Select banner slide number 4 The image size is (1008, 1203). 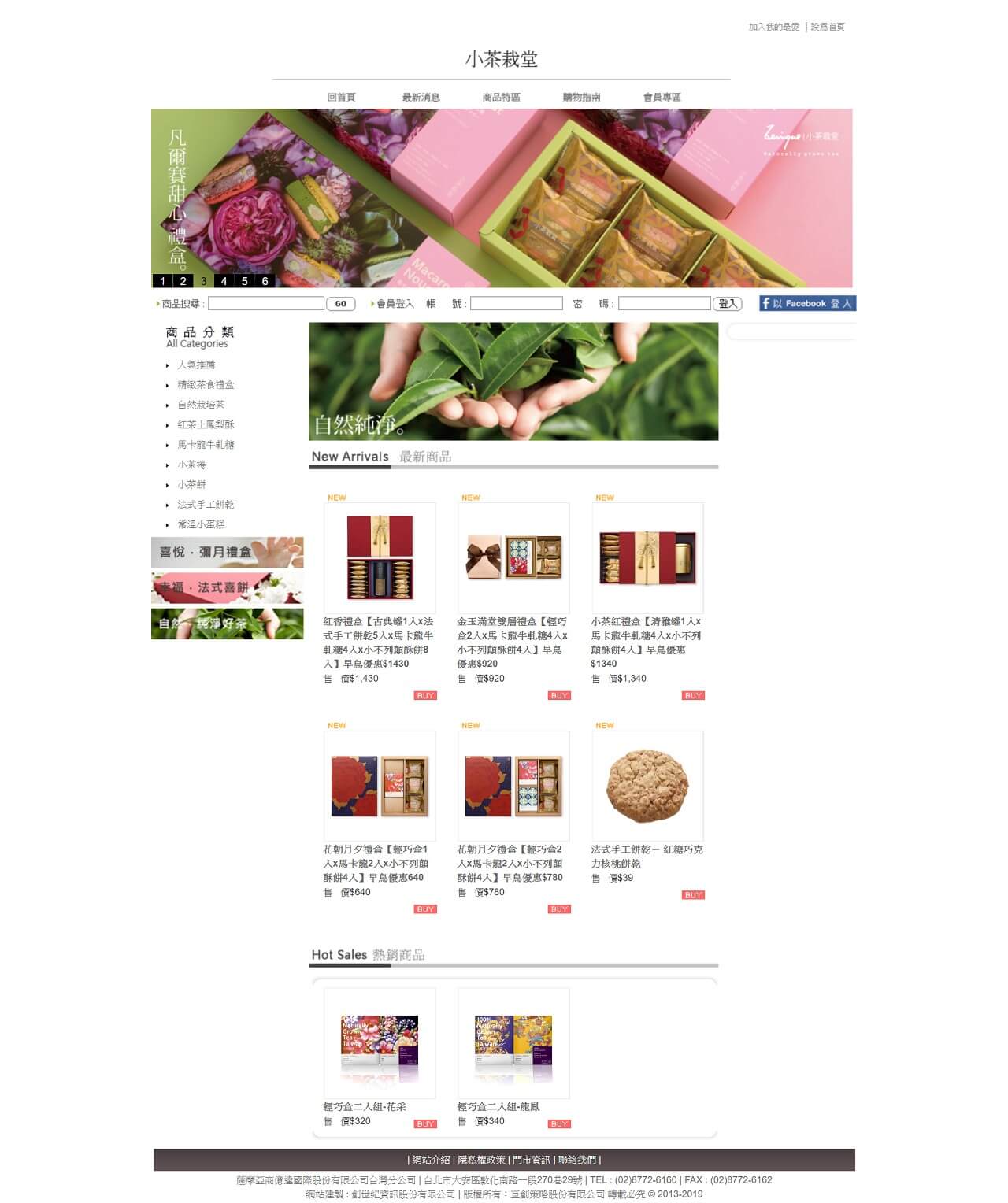(224, 281)
